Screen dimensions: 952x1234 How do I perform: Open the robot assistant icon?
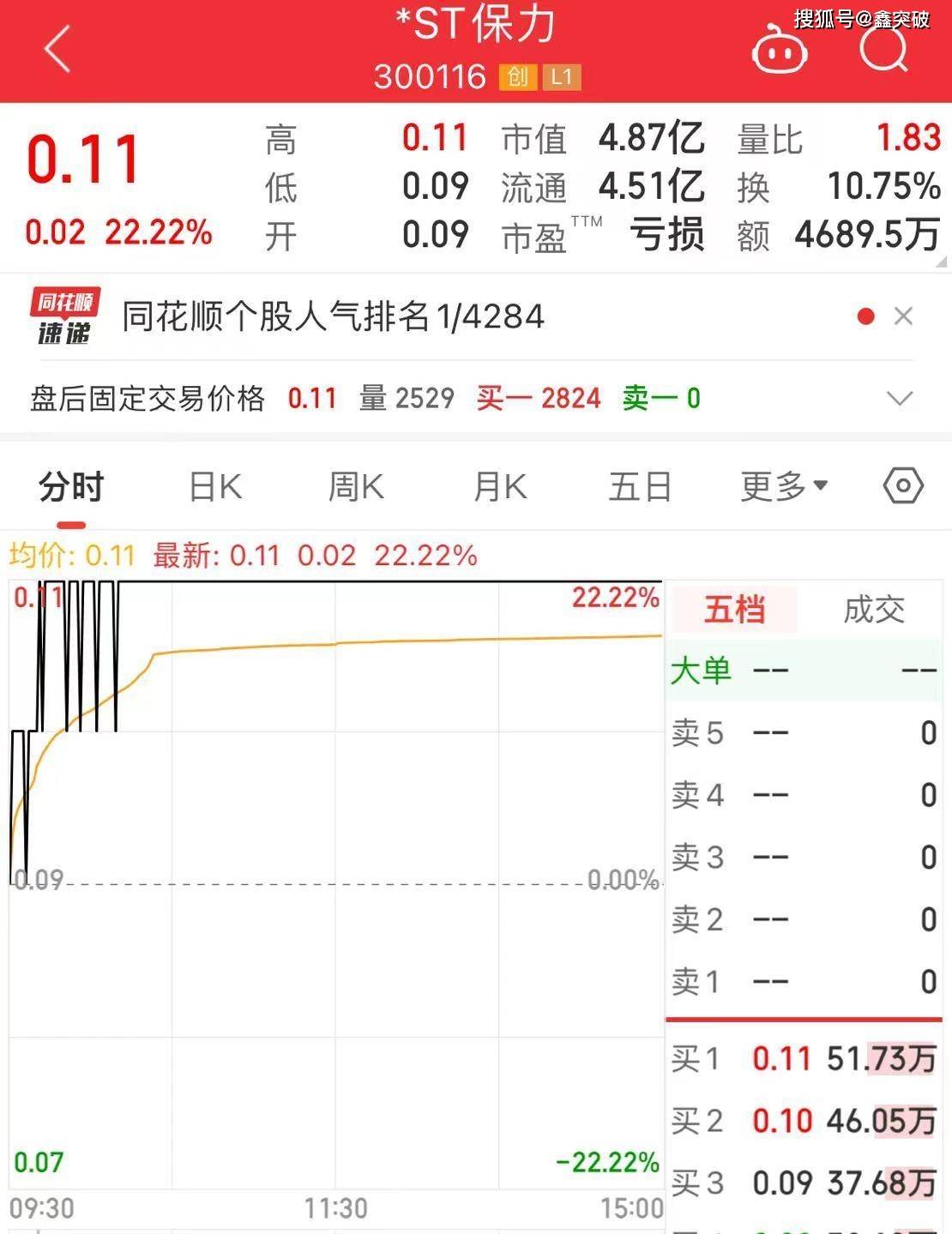click(x=779, y=51)
